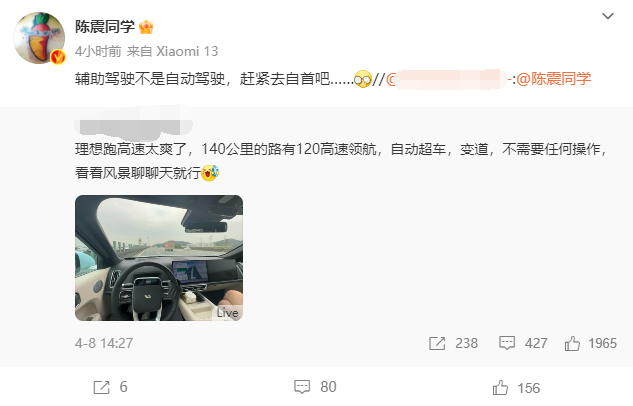Viewport: 633px width, 406px height.
Task: Open 陈震同学's profile avatar
Action: click(40, 39)
